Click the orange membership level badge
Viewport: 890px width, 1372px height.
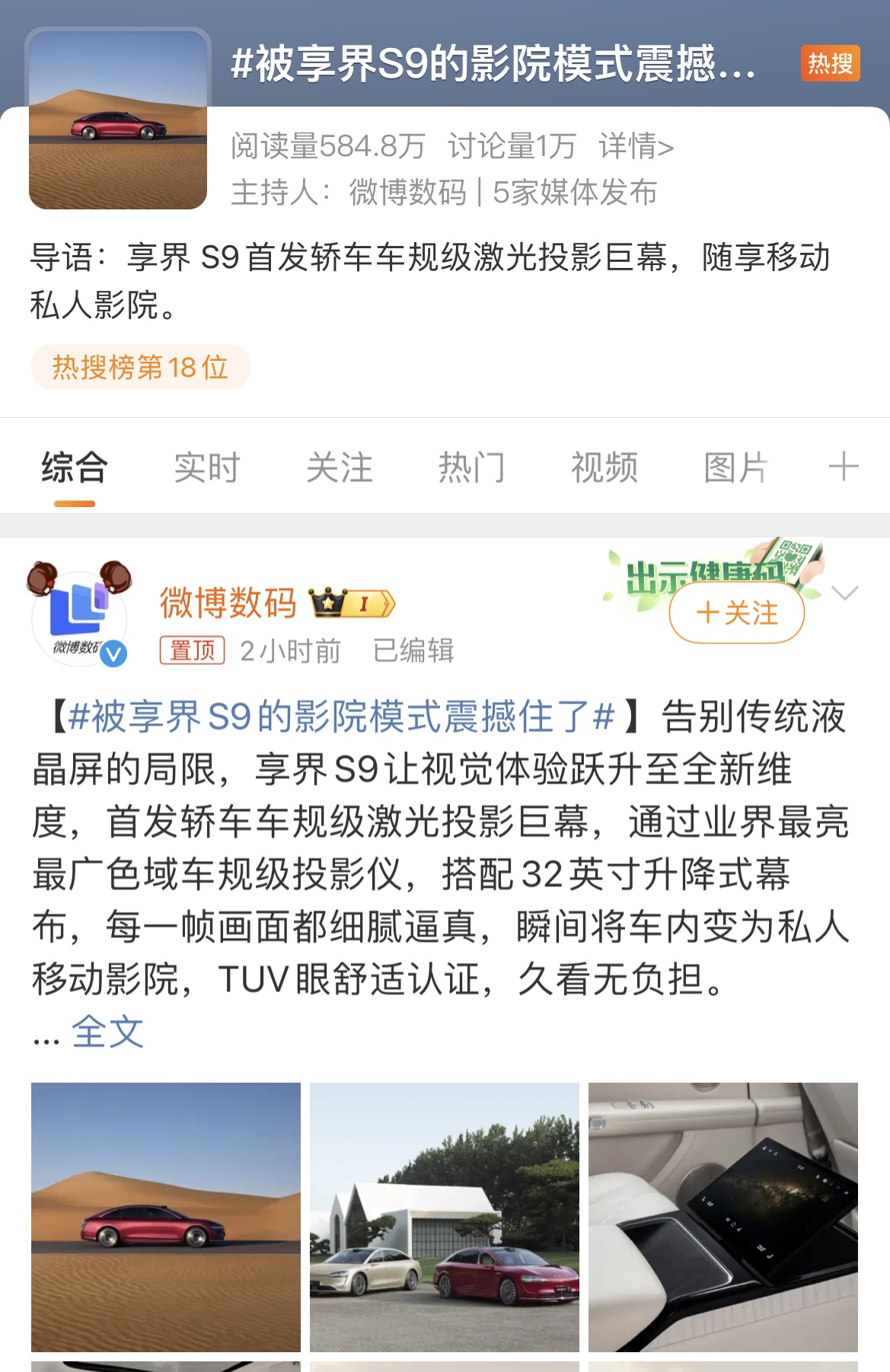371,601
